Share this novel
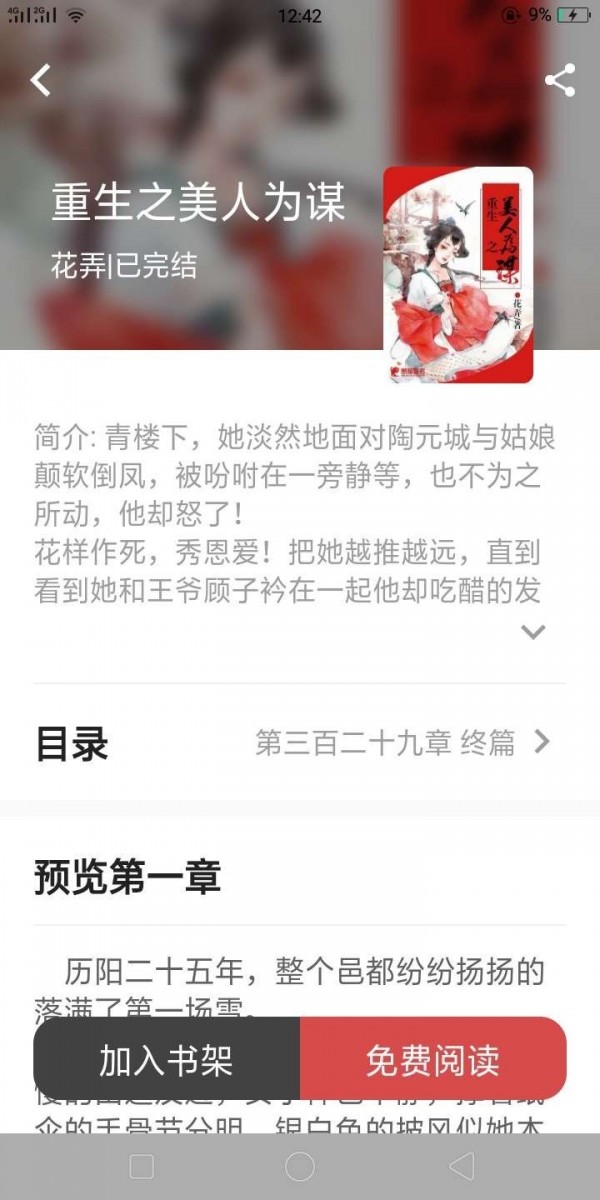Viewport: 600px width, 1200px height. pyautogui.click(x=560, y=80)
